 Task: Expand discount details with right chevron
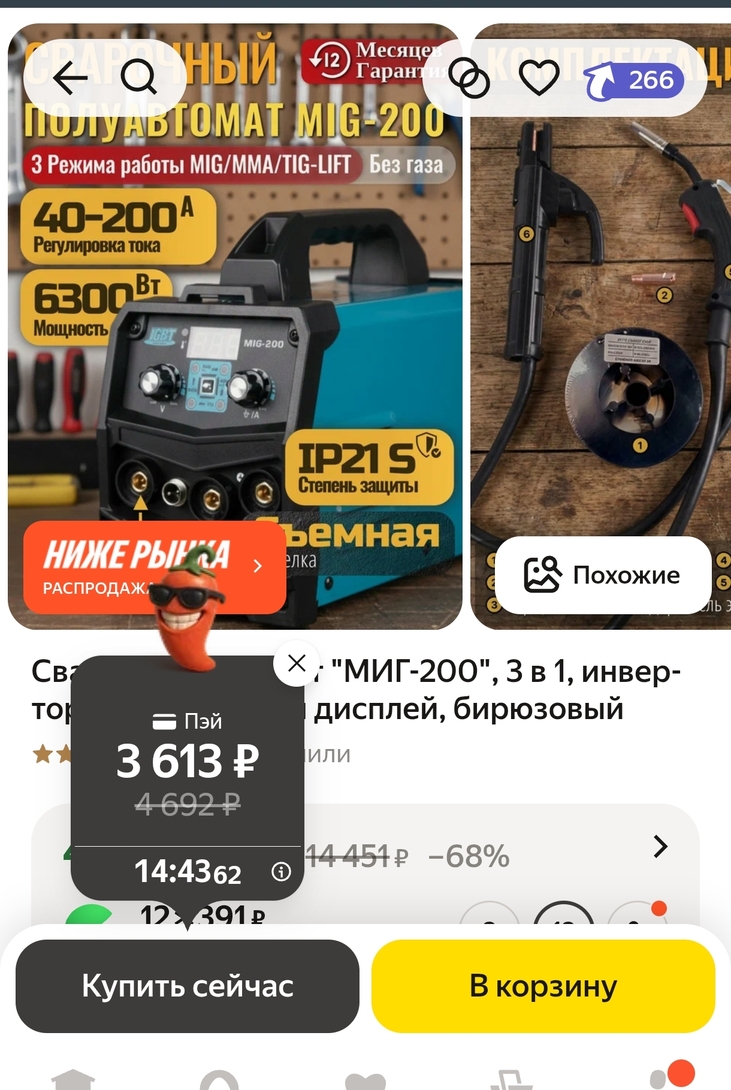point(660,846)
